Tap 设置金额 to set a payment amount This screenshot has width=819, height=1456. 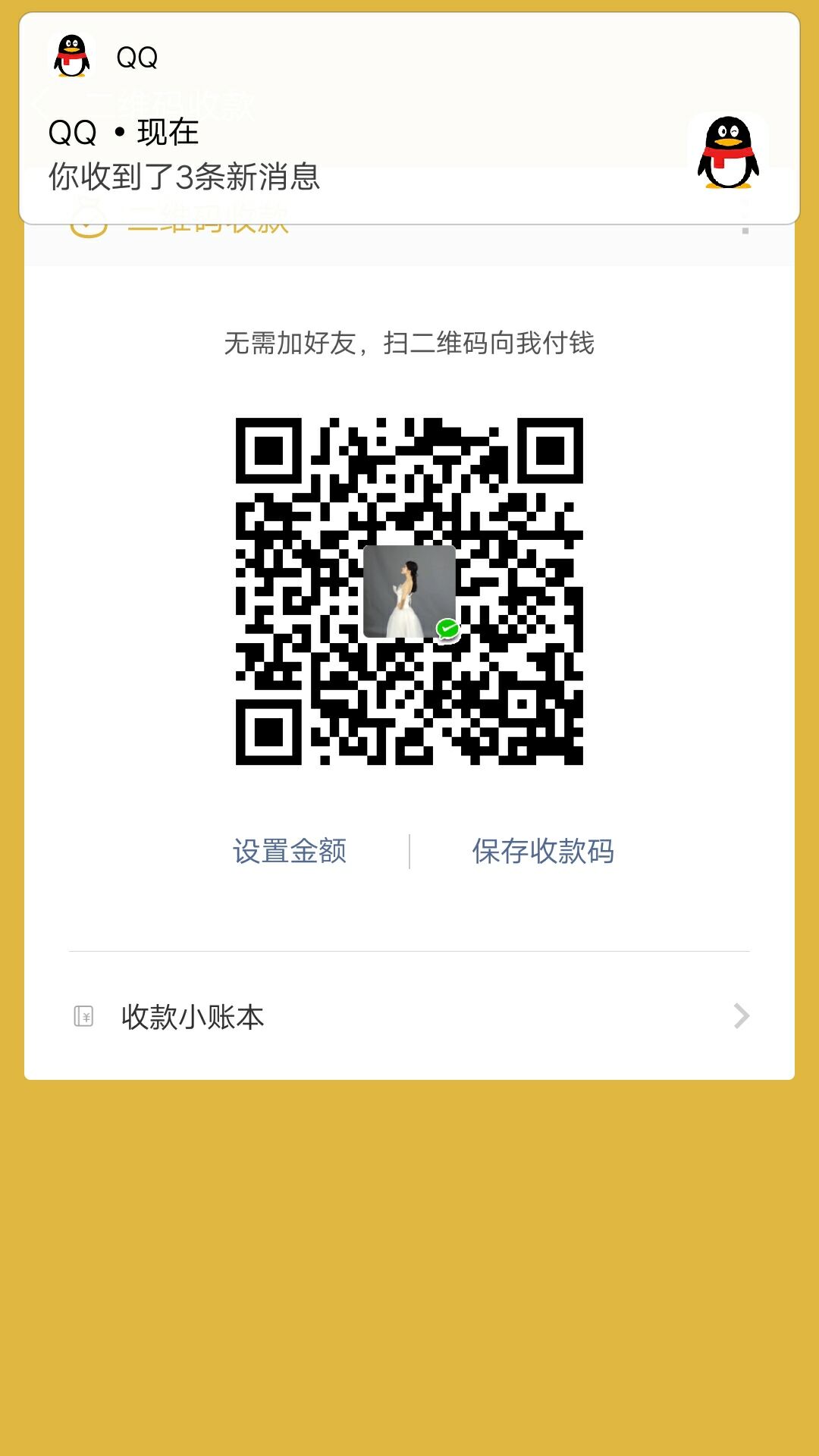point(292,851)
